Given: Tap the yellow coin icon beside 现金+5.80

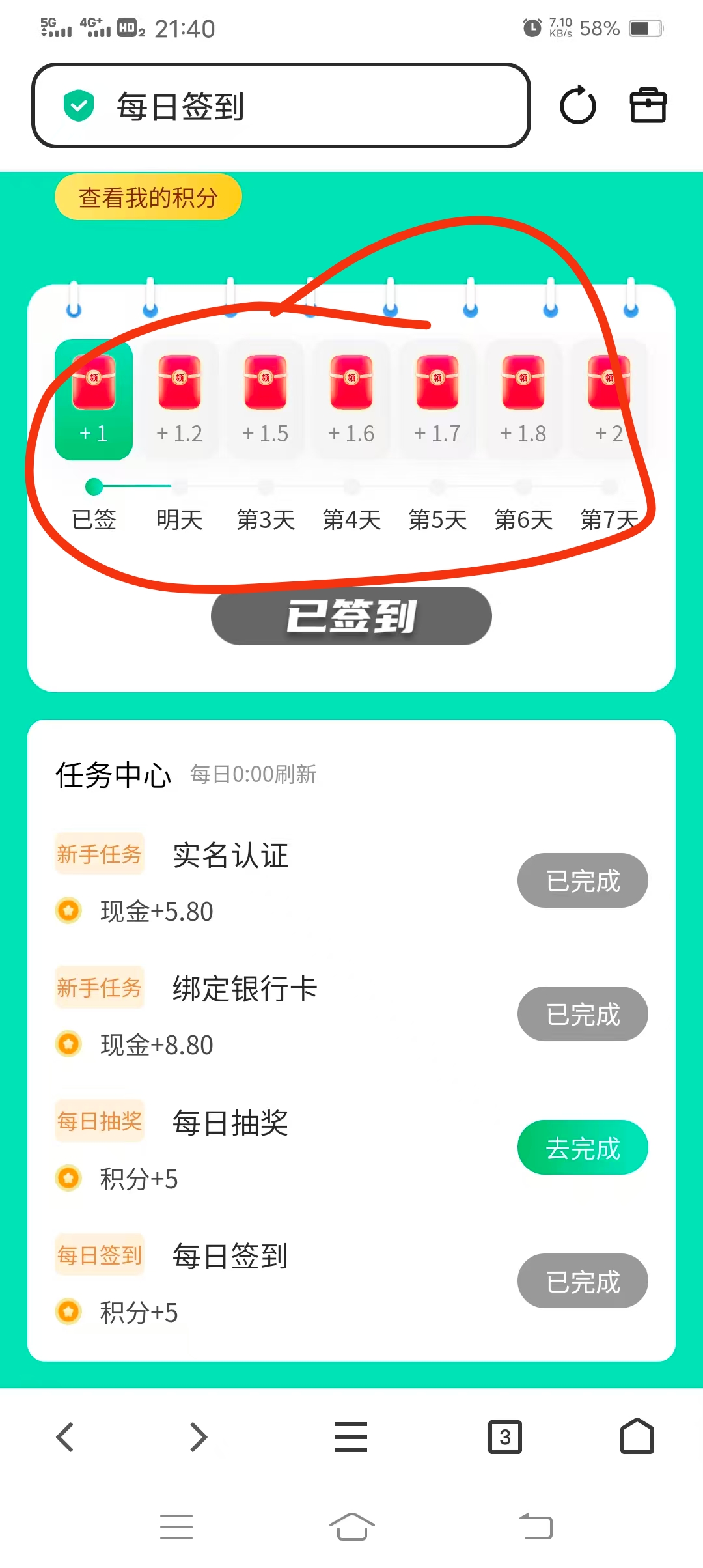Looking at the screenshot, I should tap(68, 910).
